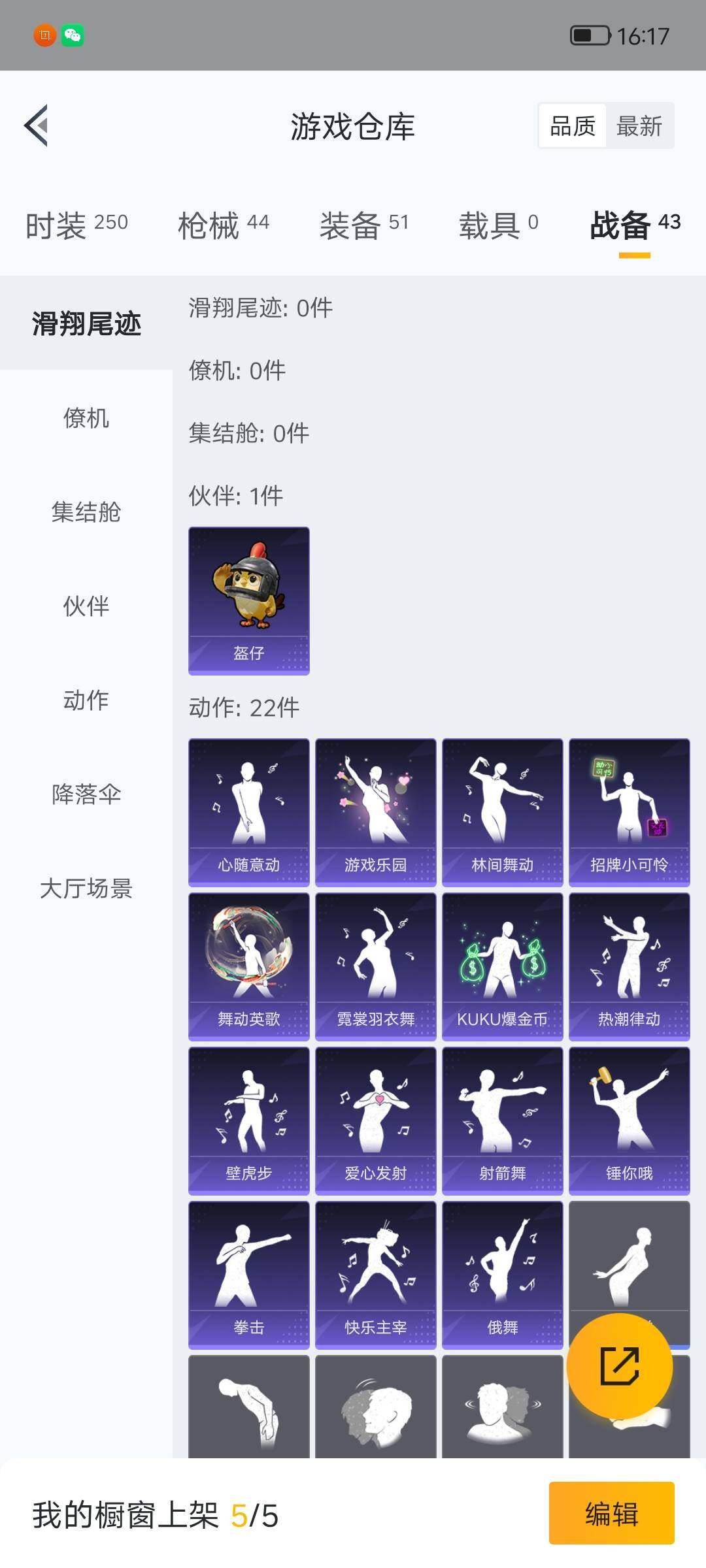The image size is (706, 1568).
Task: Toggle sorting to 品质
Action: coord(572,125)
